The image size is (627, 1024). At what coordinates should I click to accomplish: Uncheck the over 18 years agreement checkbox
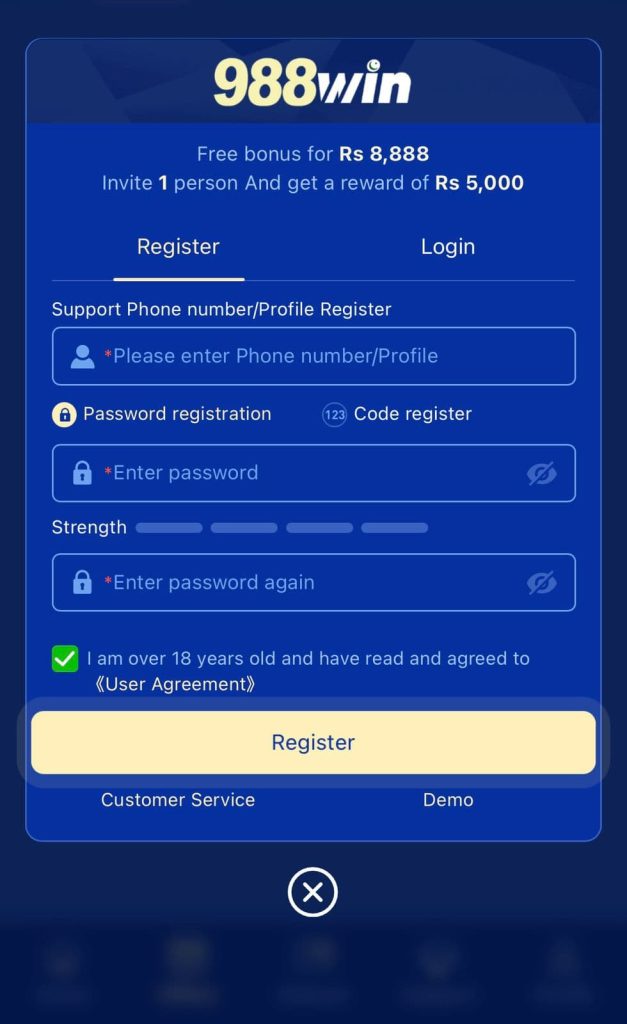point(65,659)
